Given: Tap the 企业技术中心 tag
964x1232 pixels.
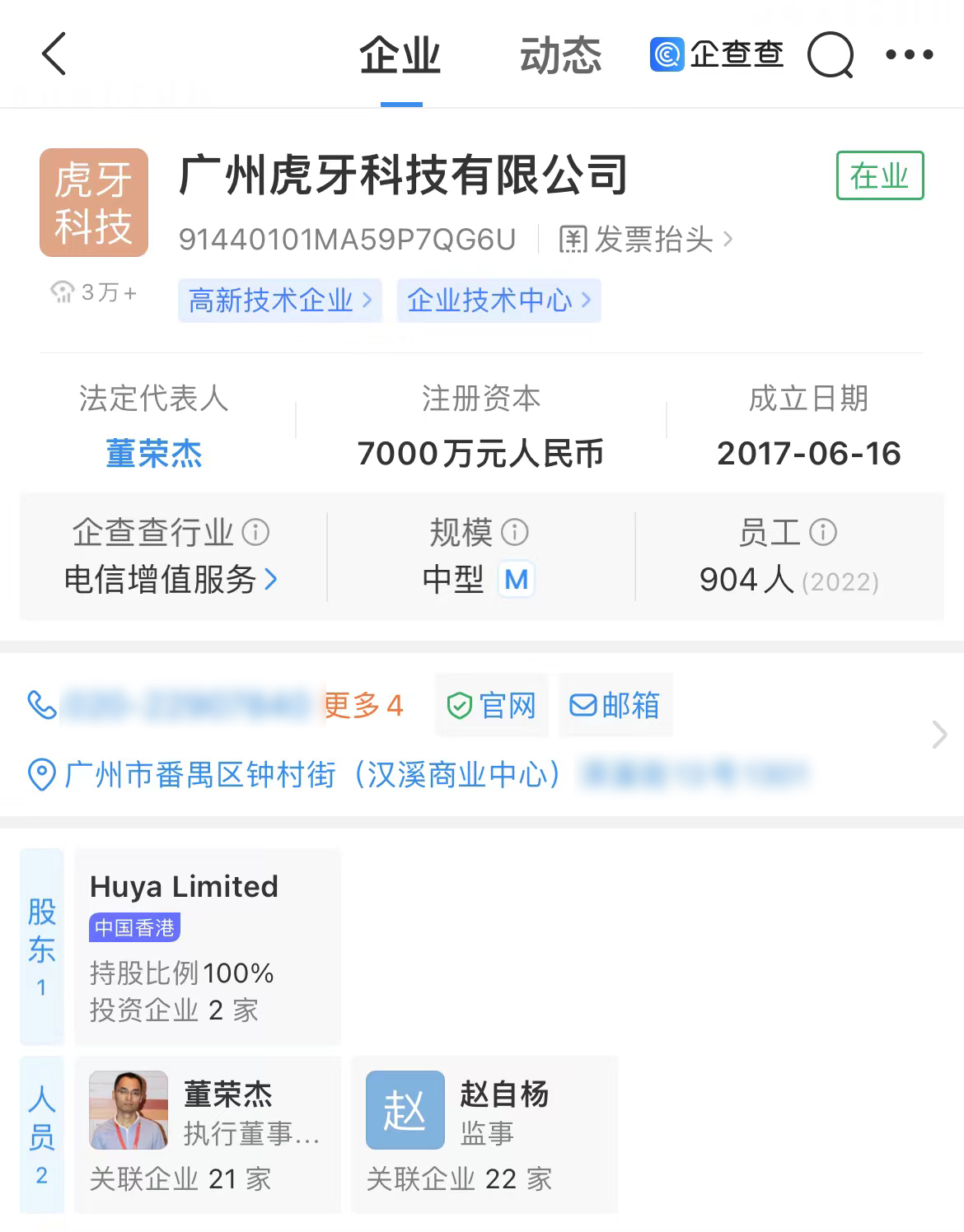Looking at the screenshot, I should pos(498,301).
